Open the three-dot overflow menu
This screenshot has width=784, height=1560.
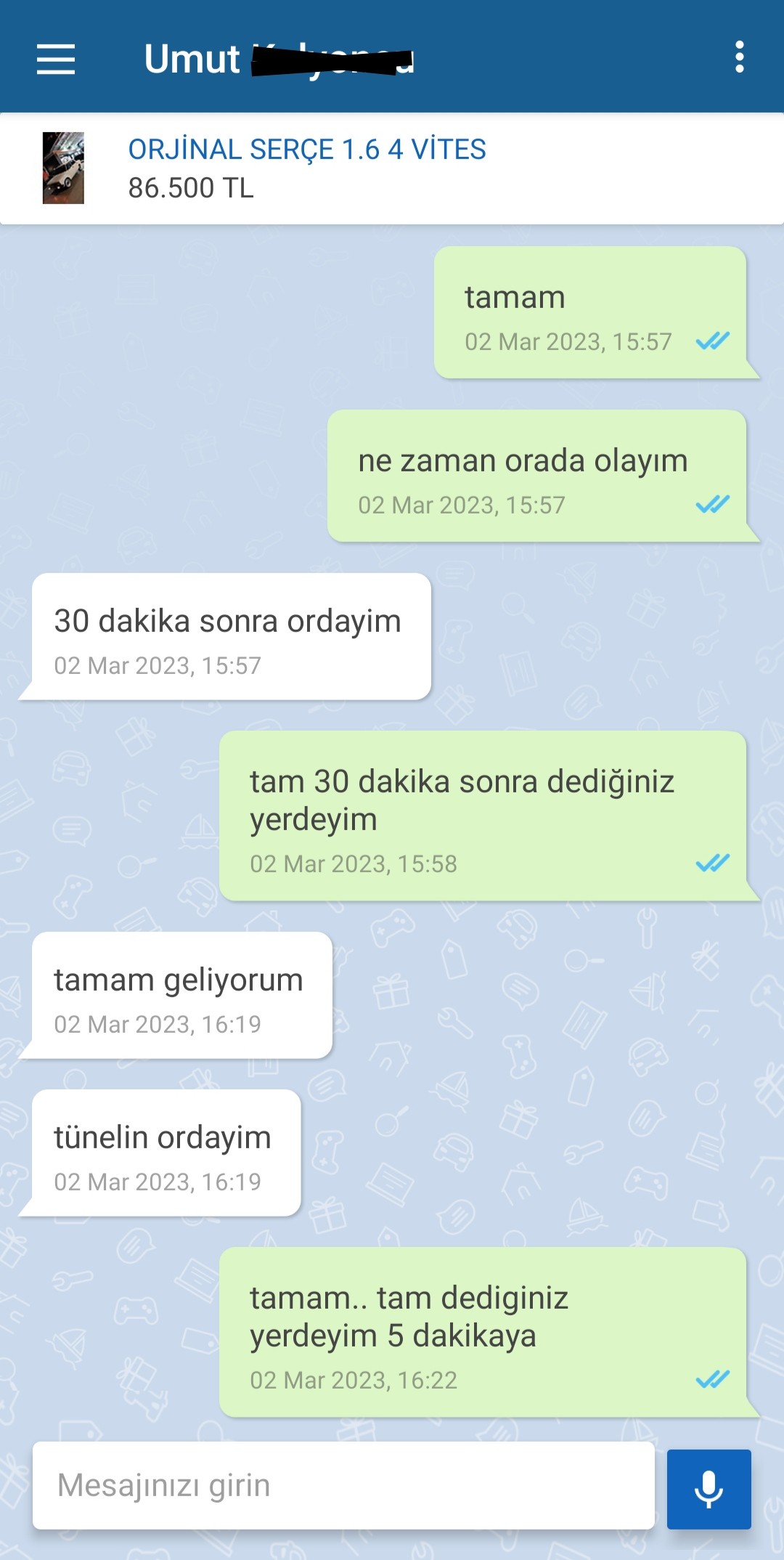pyautogui.click(x=739, y=57)
